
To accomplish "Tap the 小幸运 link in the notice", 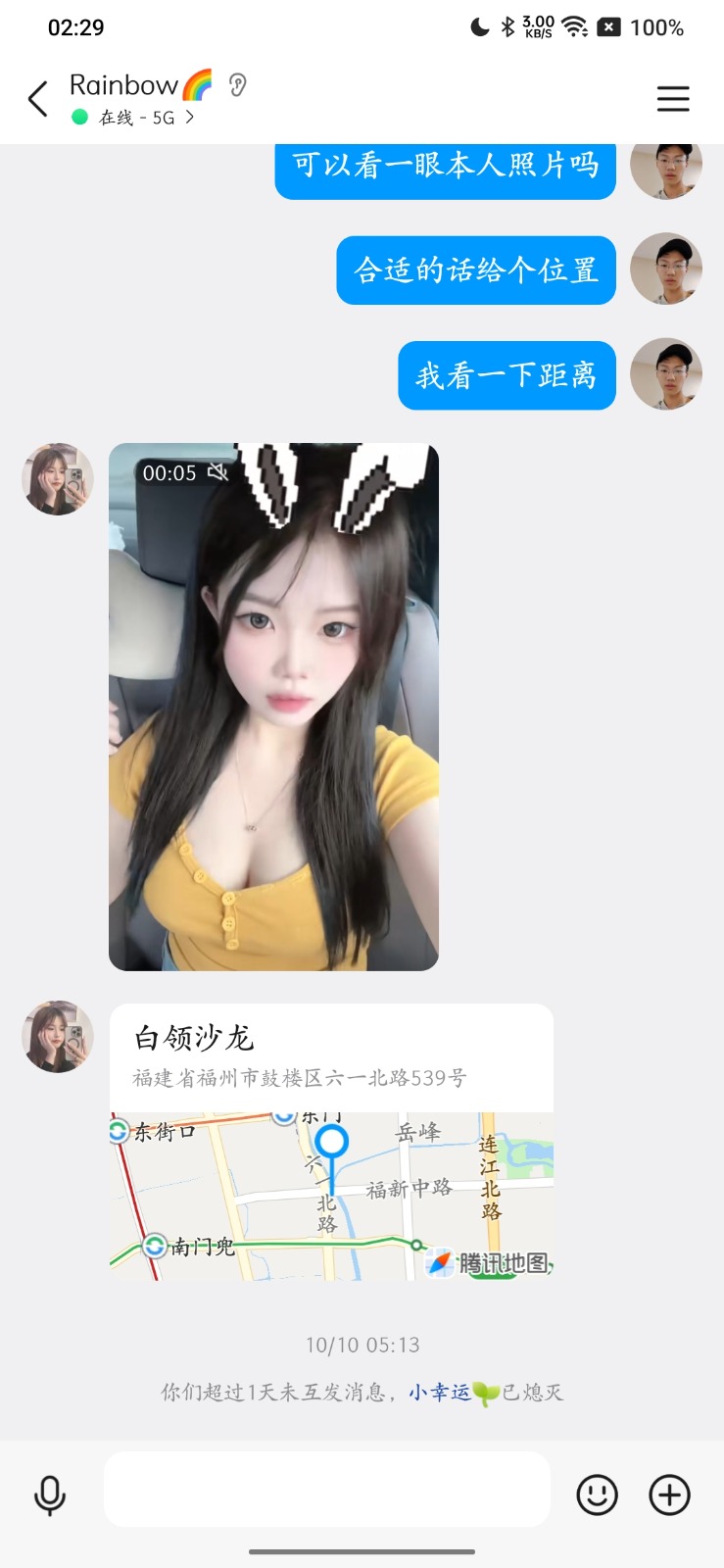I will point(440,1392).
